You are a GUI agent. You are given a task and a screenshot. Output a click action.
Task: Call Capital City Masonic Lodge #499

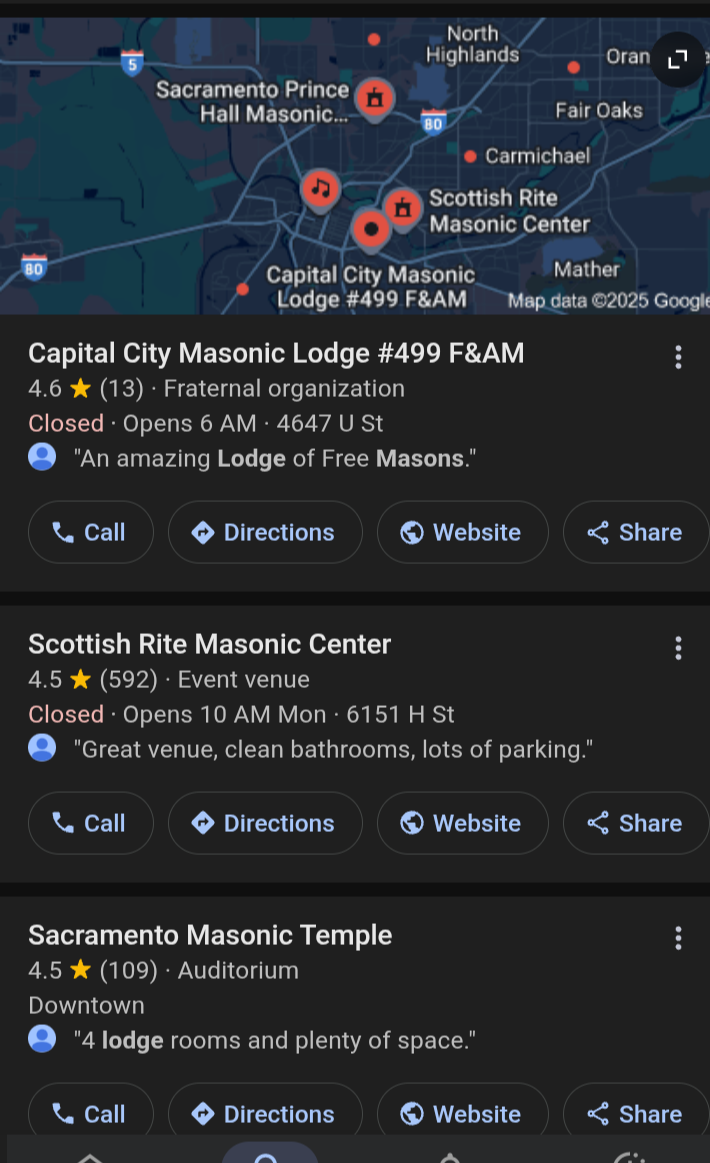point(90,532)
